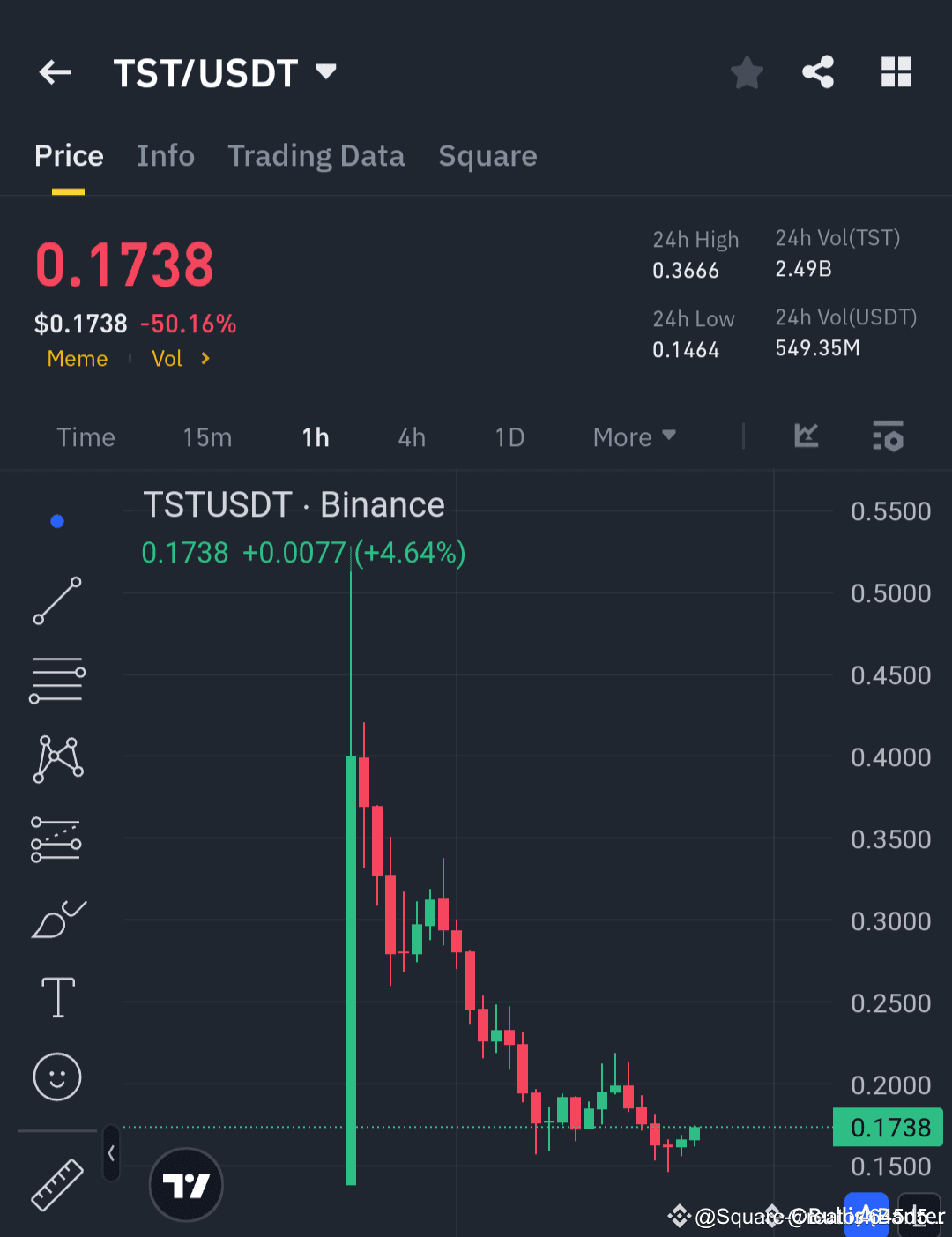Screen dimensions: 952x1237
Task: Open the emoji sticker tool
Action: click(56, 1077)
